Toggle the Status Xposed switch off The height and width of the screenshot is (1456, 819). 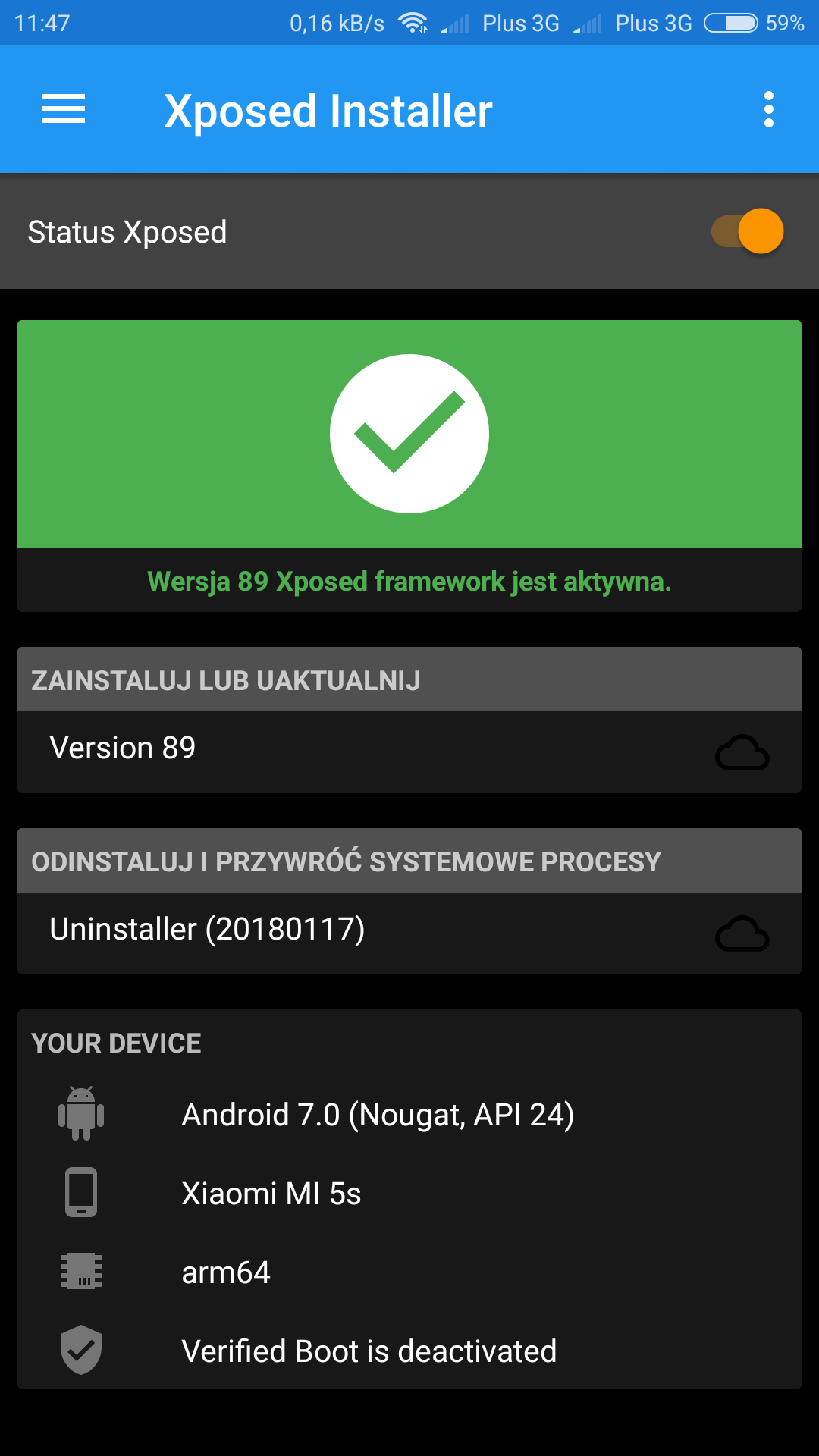(747, 231)
